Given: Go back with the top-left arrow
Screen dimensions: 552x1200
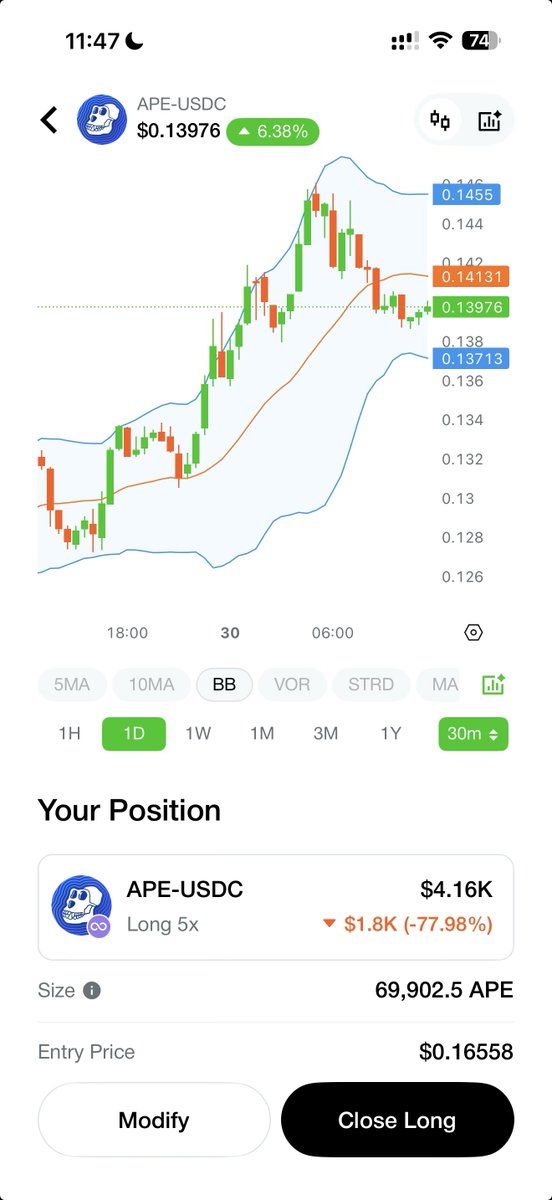Looking at the screenshot, I should (x=49, y=120).
